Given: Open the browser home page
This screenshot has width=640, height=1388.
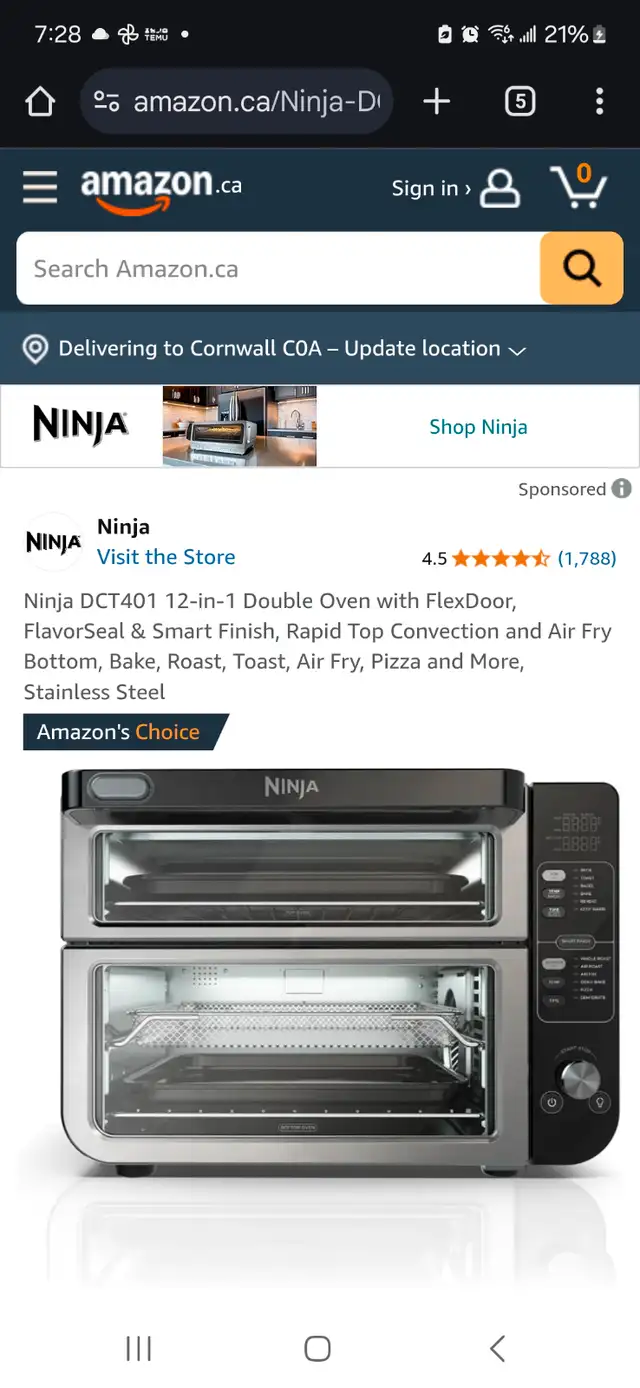Looking at the screenshot, I should click(39, 101).
